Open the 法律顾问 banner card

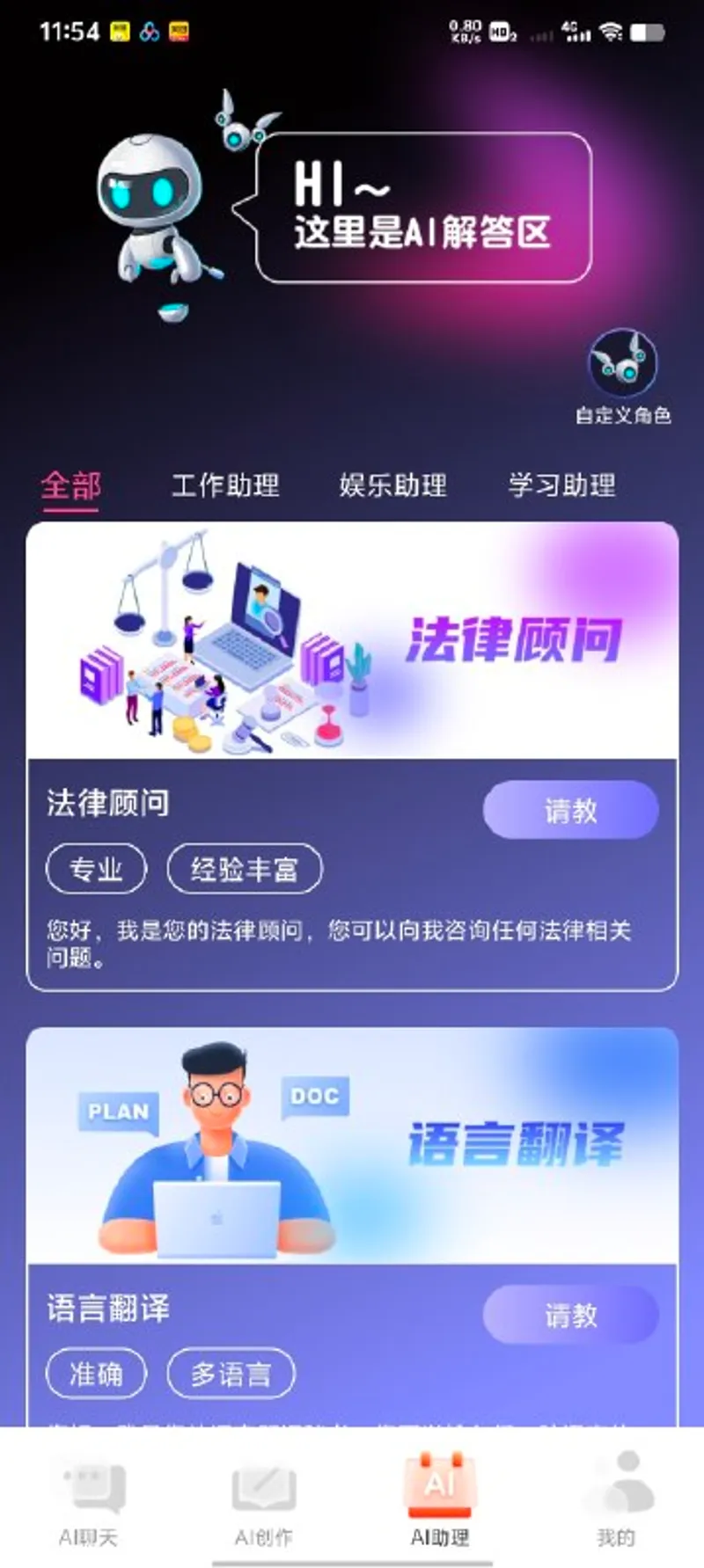click(352, 640)
